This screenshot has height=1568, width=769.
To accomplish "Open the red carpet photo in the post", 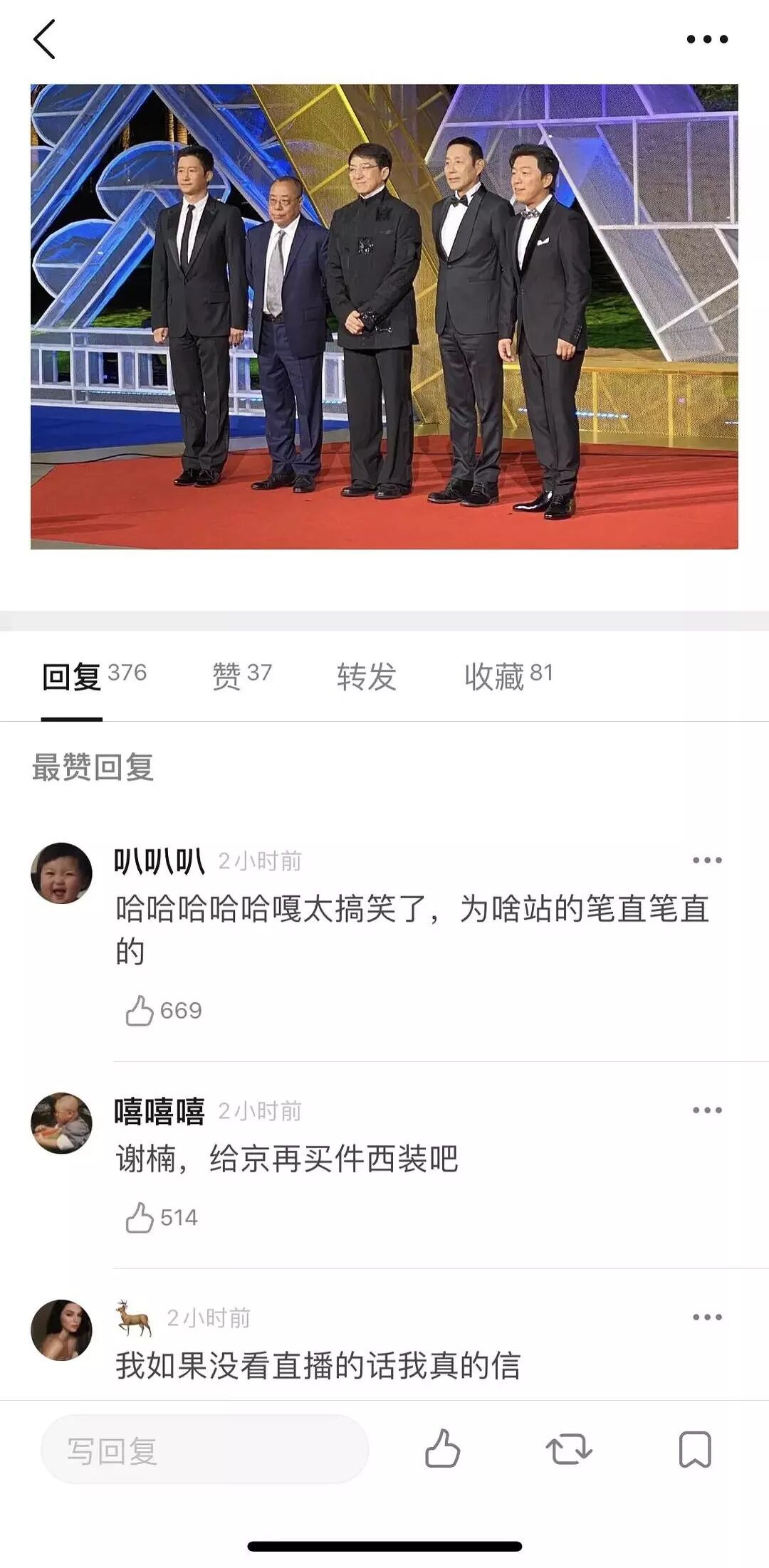I will (384, 317).
